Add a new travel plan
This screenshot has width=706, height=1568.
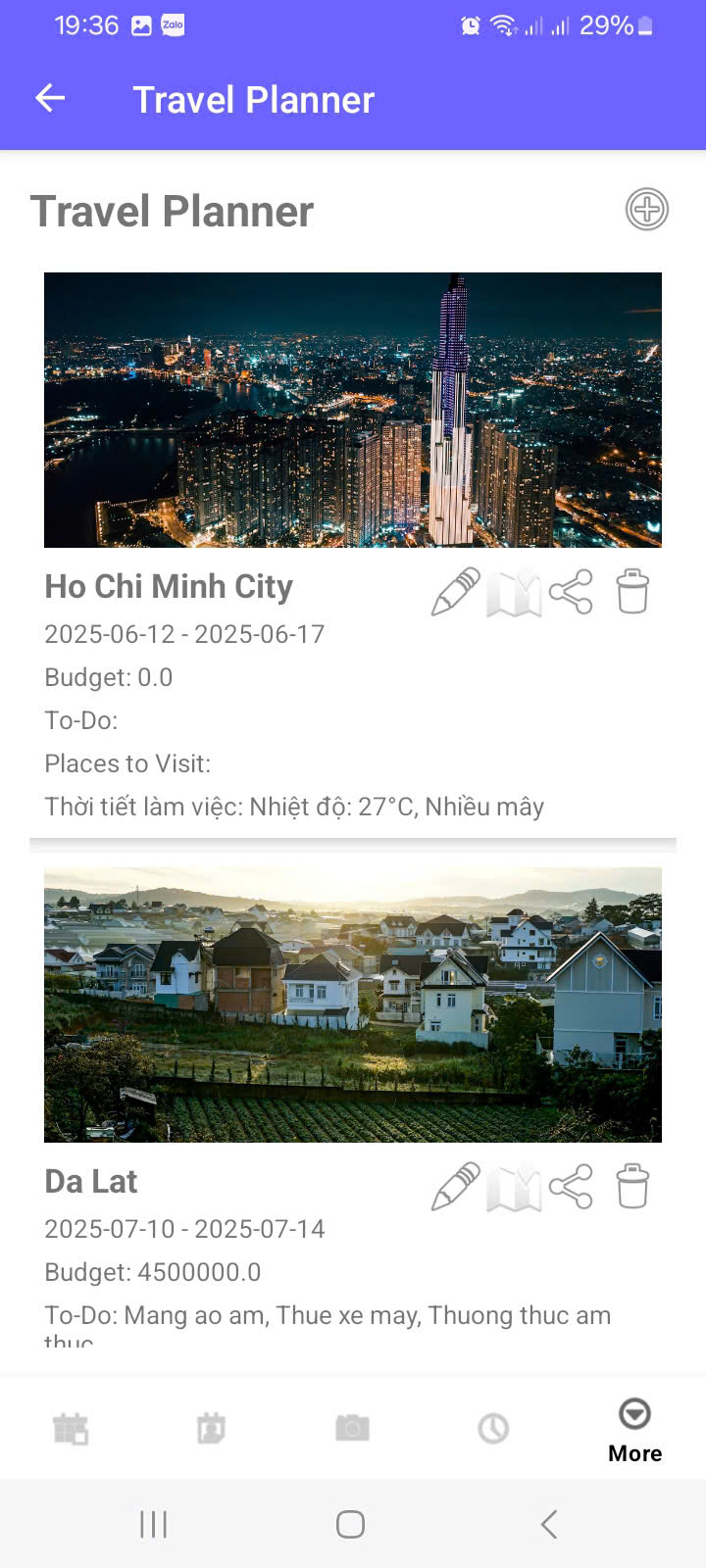click(646, 209)
